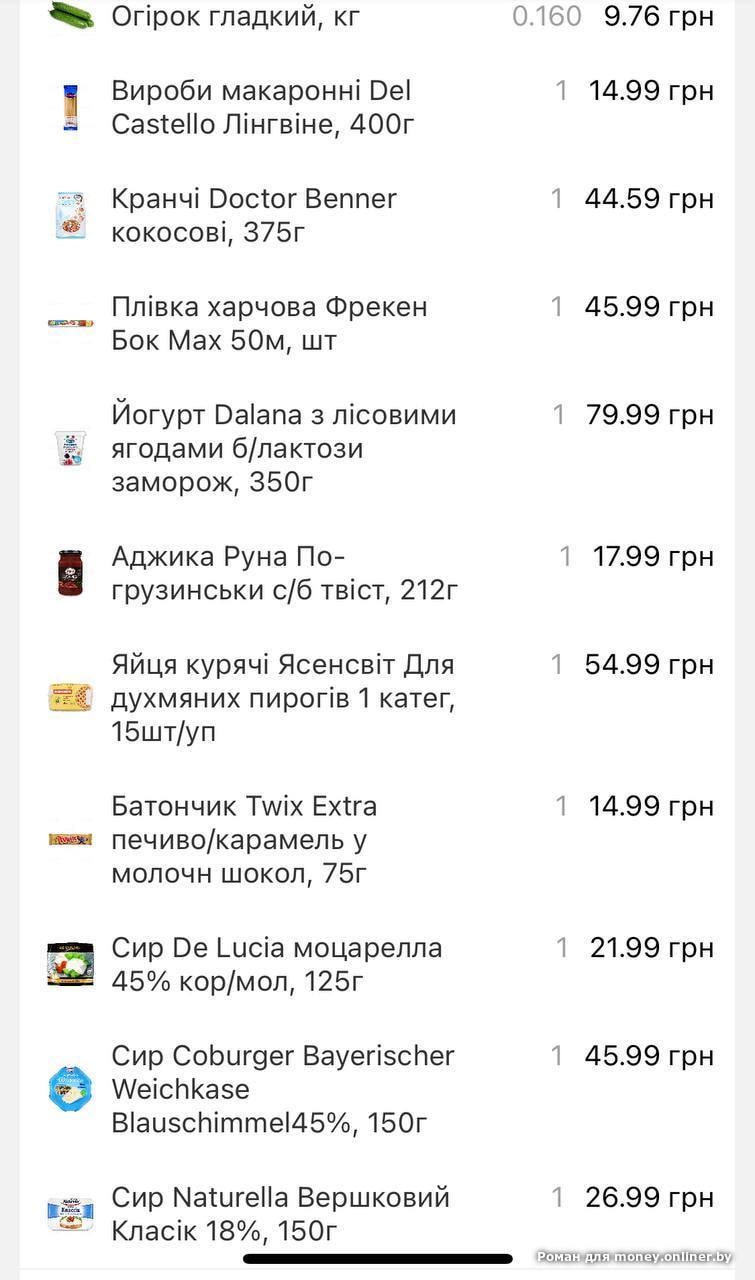The image size is (755, 1280).
Task: Open Сир De Lucia моцарелла row
Action: (276, 965)
